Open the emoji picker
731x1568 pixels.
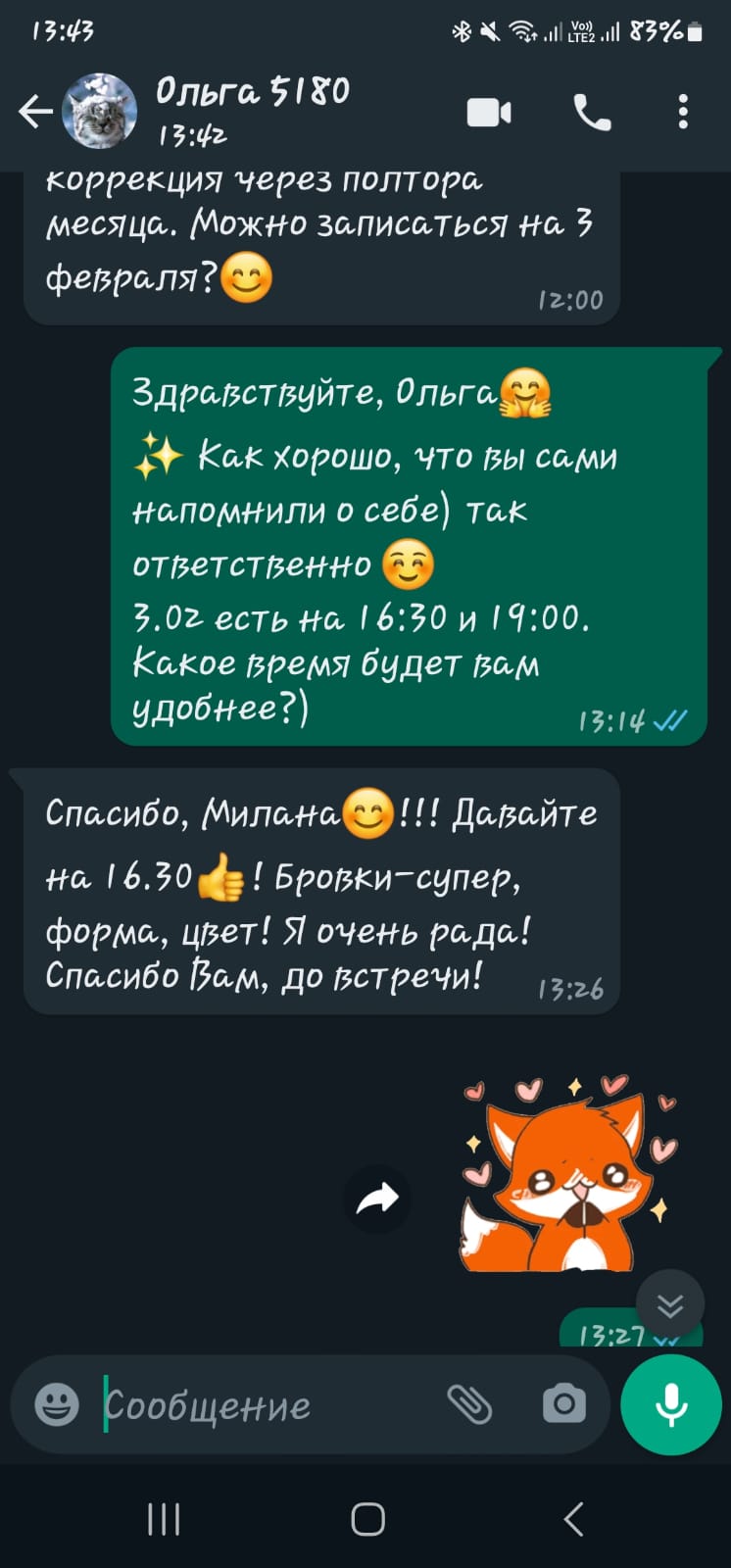tap(56, 1404)
